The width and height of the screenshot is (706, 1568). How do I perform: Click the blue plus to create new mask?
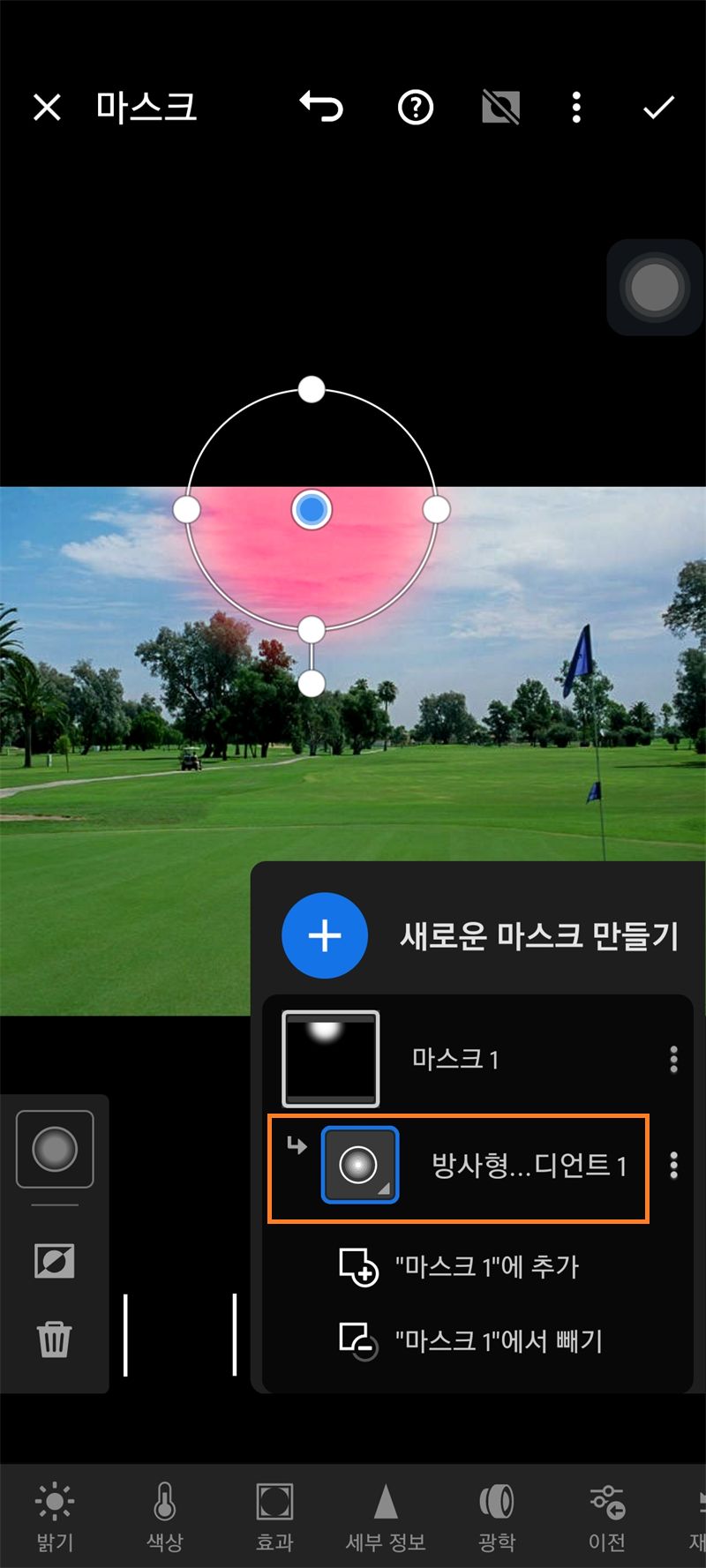[x=324, y=936]
